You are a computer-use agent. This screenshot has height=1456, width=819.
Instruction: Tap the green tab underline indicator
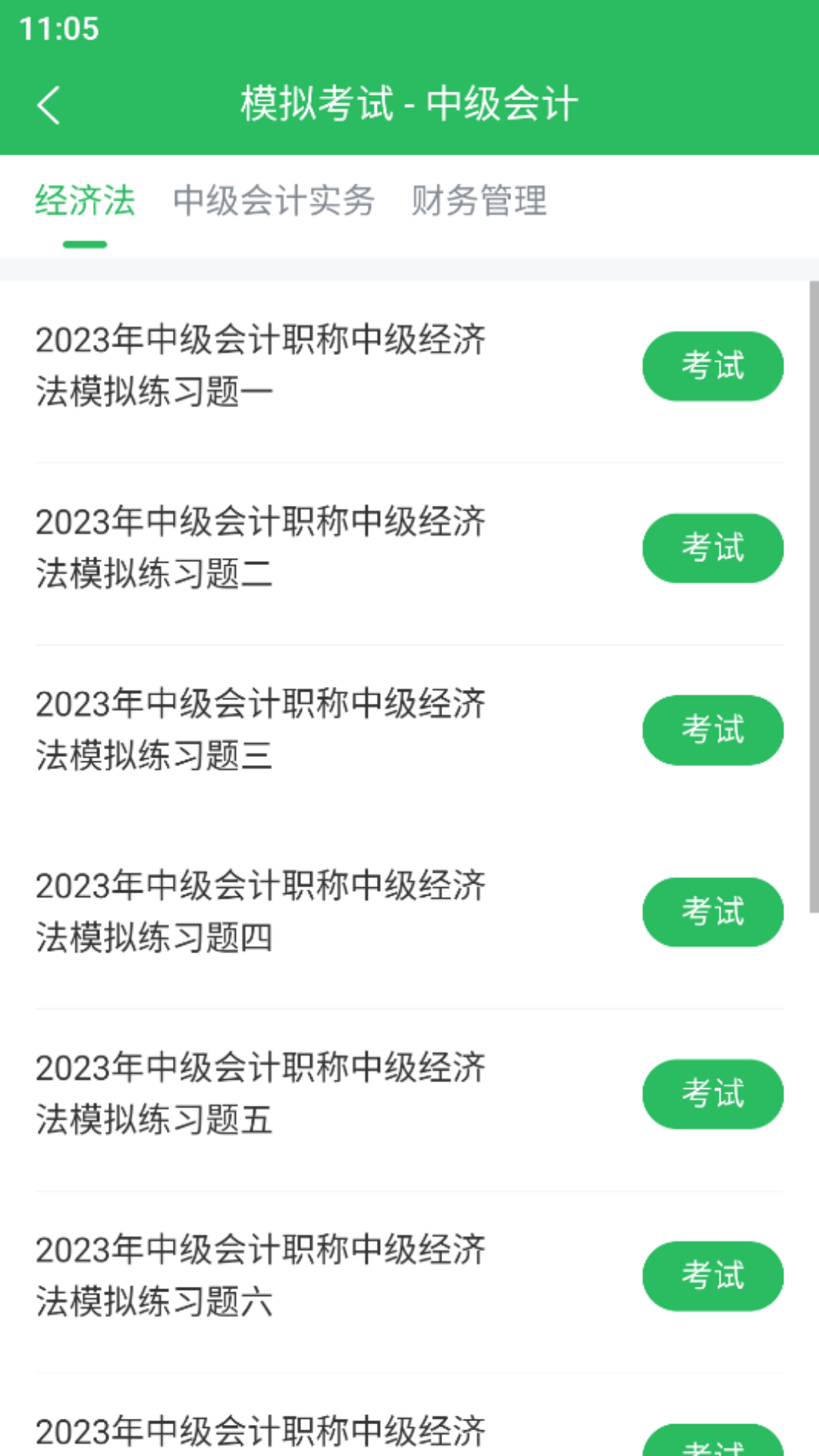point(85,243)
